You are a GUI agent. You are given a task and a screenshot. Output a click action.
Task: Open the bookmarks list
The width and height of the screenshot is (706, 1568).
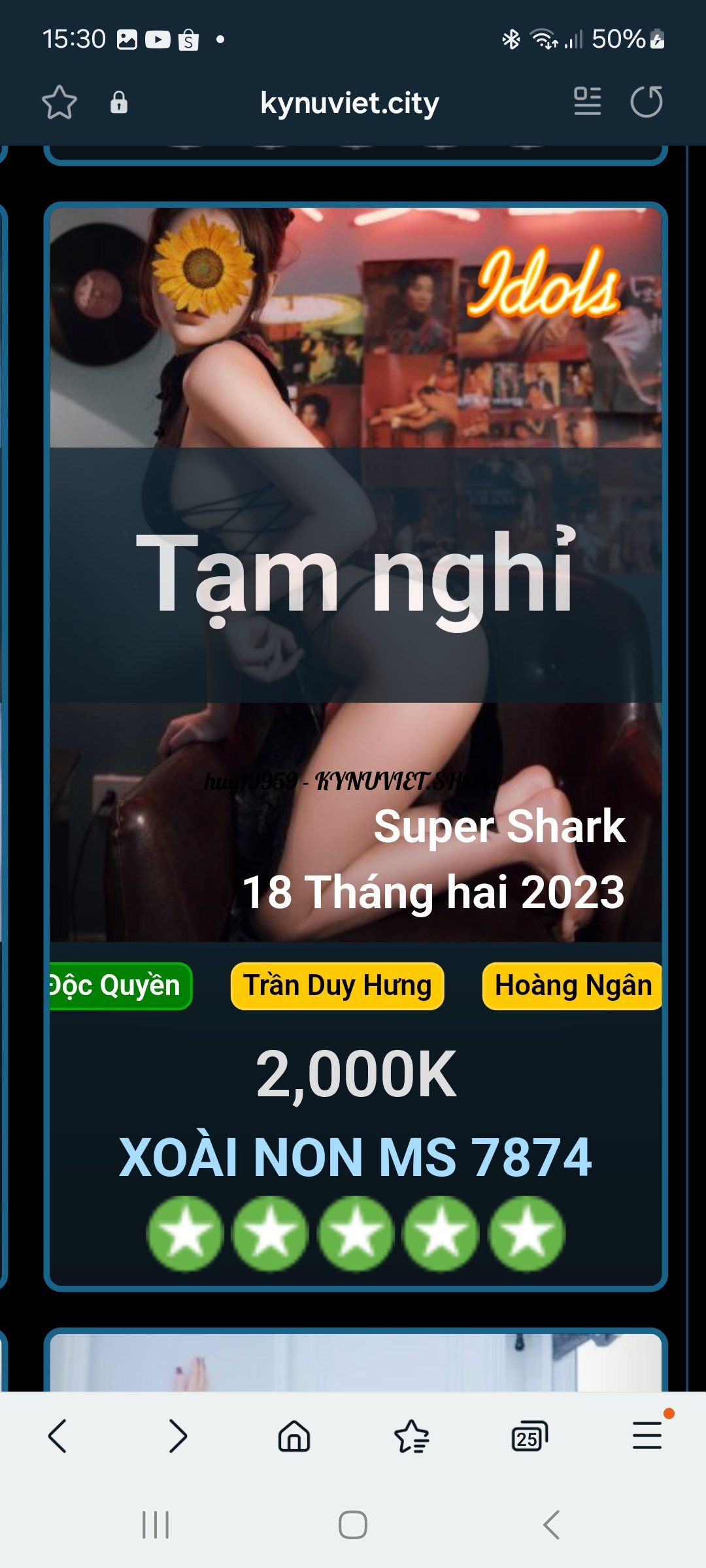412,1436
